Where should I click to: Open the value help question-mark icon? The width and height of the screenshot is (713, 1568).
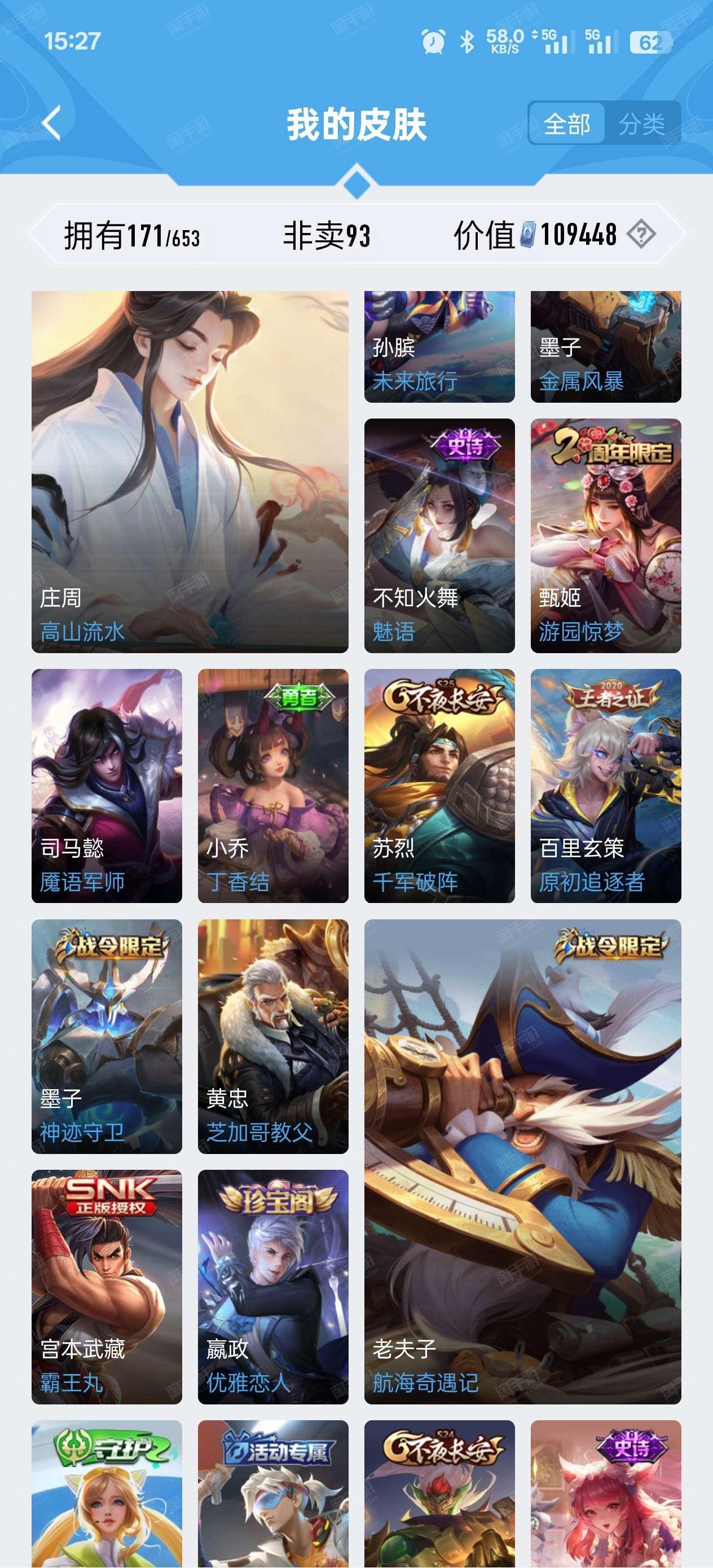click(641, 234)
